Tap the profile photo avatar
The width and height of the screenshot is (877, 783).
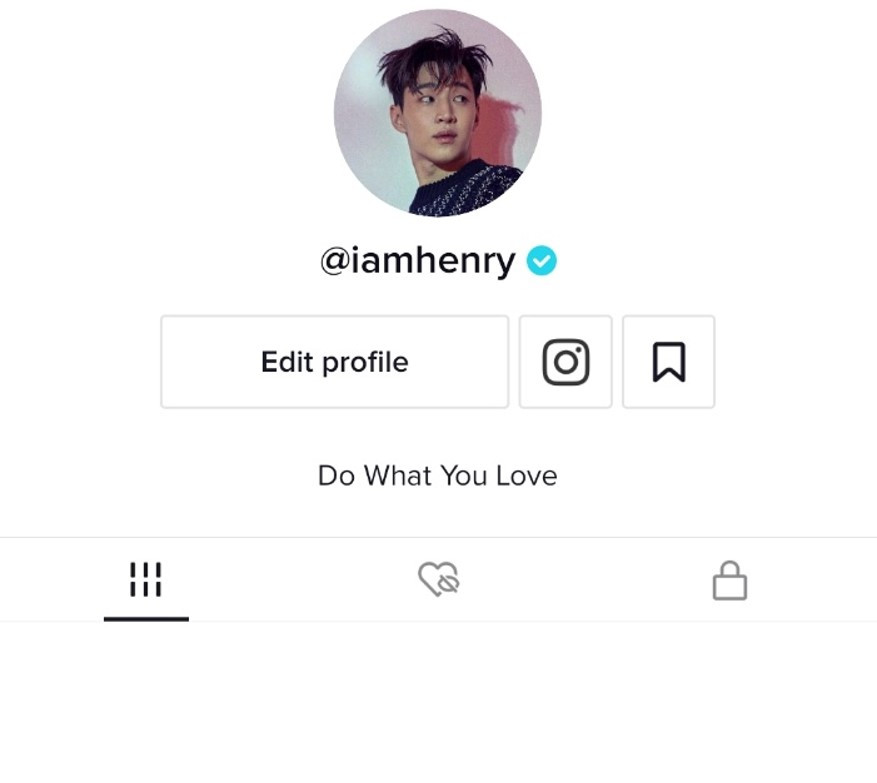(437, 113)
